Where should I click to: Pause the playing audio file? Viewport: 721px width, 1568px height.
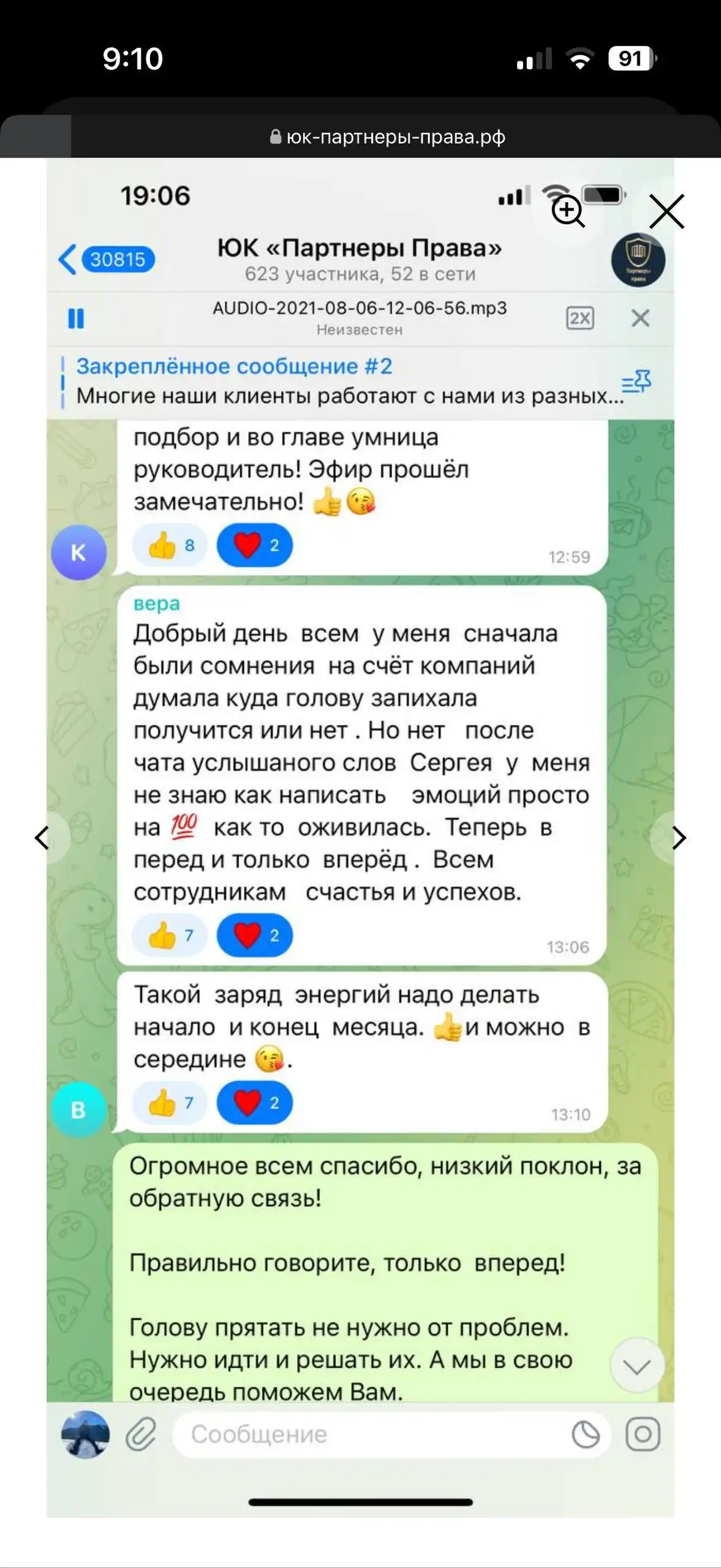(76, 318)
